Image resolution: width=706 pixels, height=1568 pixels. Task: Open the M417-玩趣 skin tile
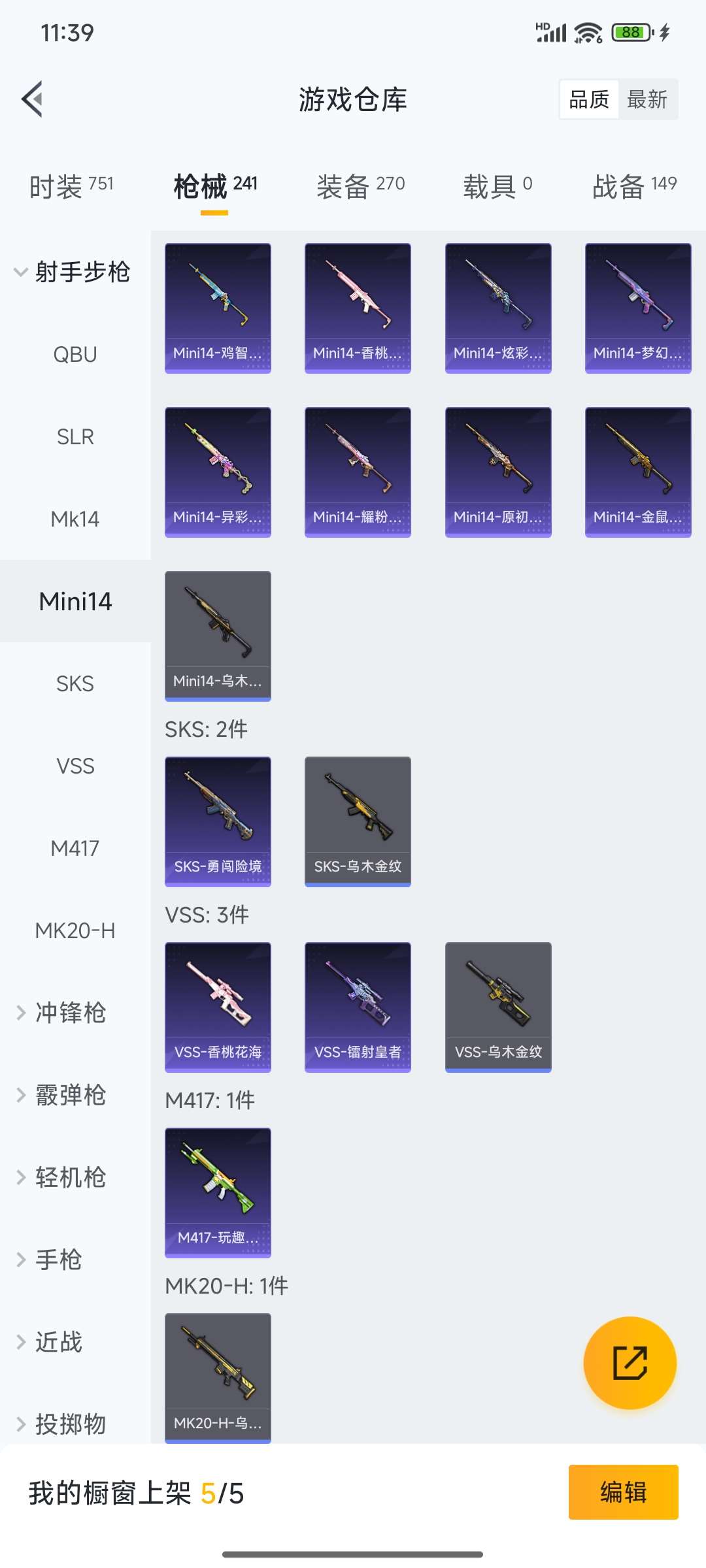coord(218,1192)
